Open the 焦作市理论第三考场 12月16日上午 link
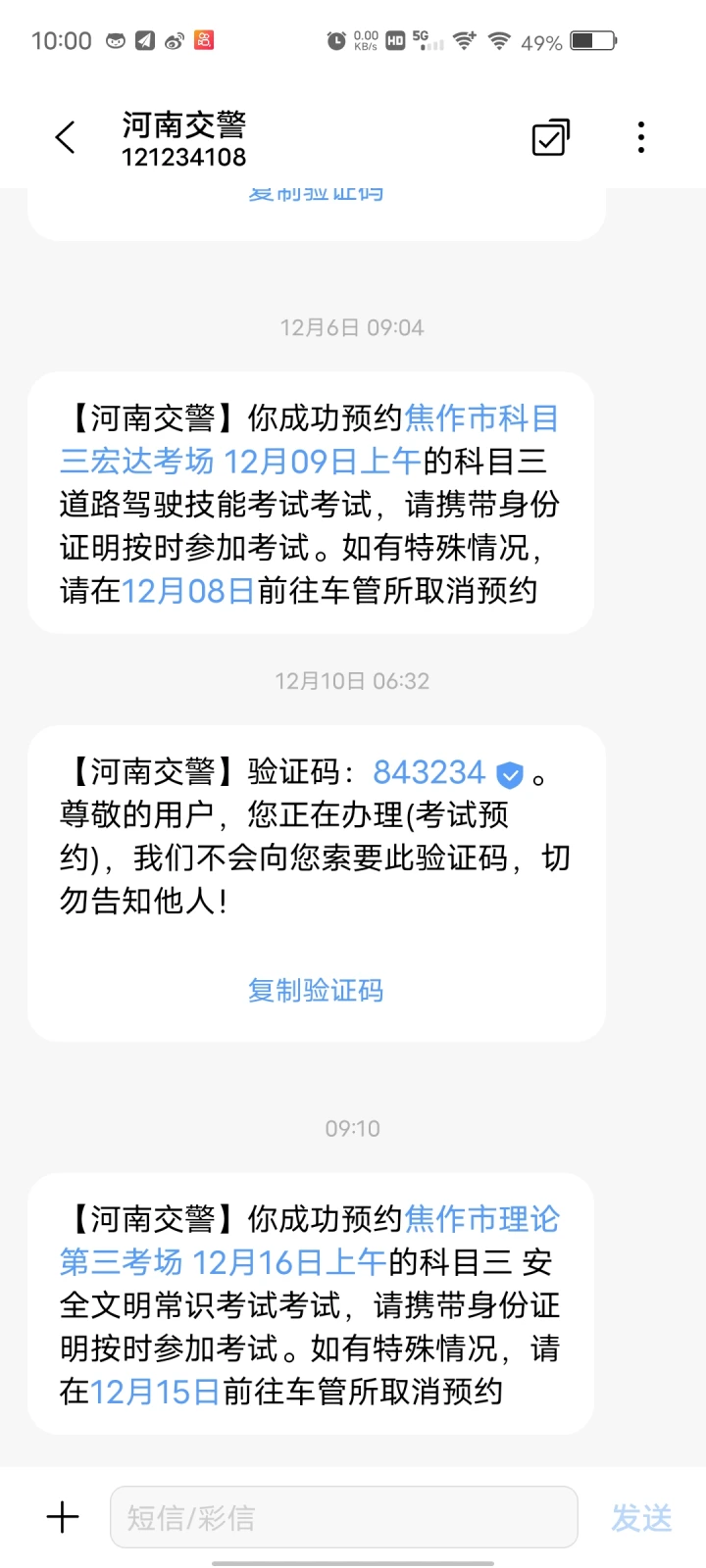Viewport: 706px width, 1568px height. [x=310, y=1241]
